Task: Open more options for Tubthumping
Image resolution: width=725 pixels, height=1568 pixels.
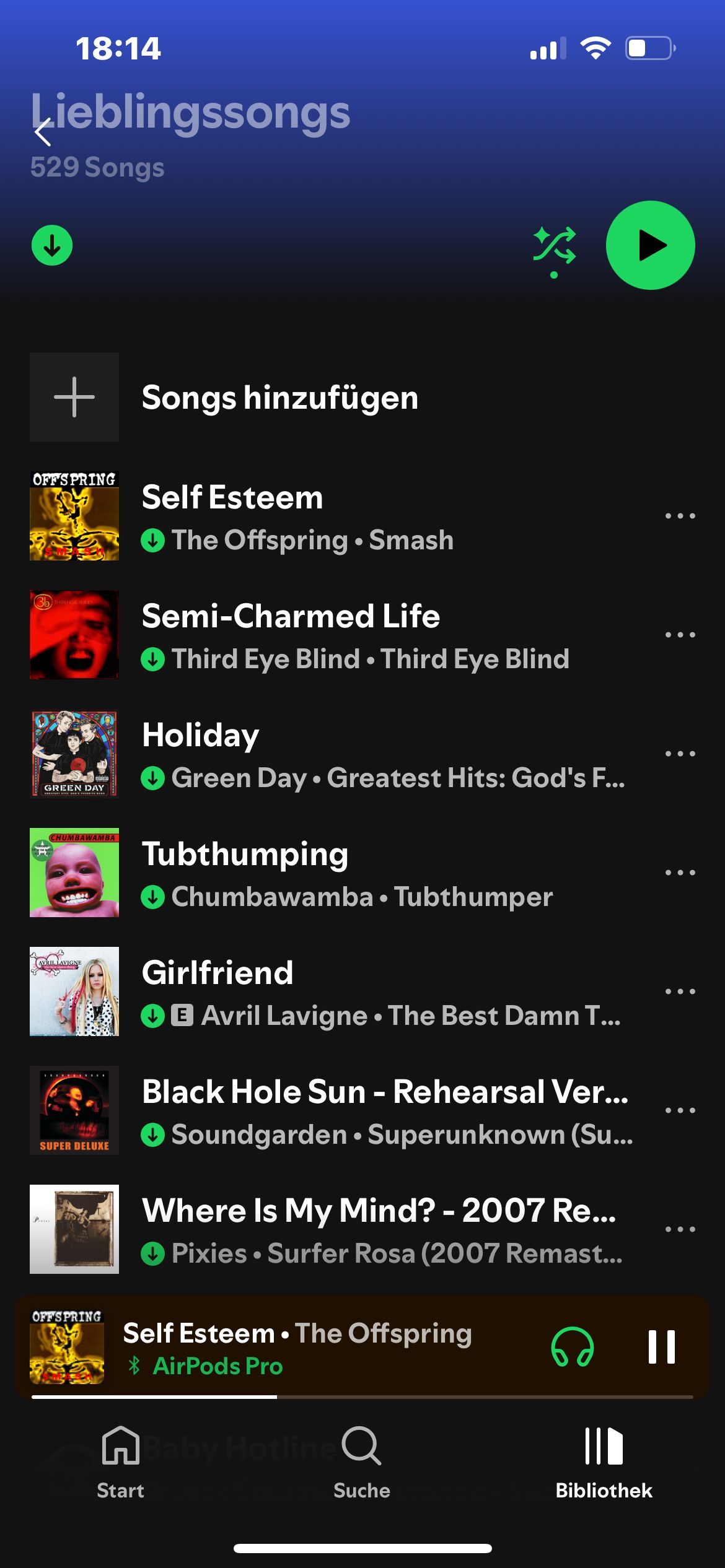Action: click(x=680, y=873)
